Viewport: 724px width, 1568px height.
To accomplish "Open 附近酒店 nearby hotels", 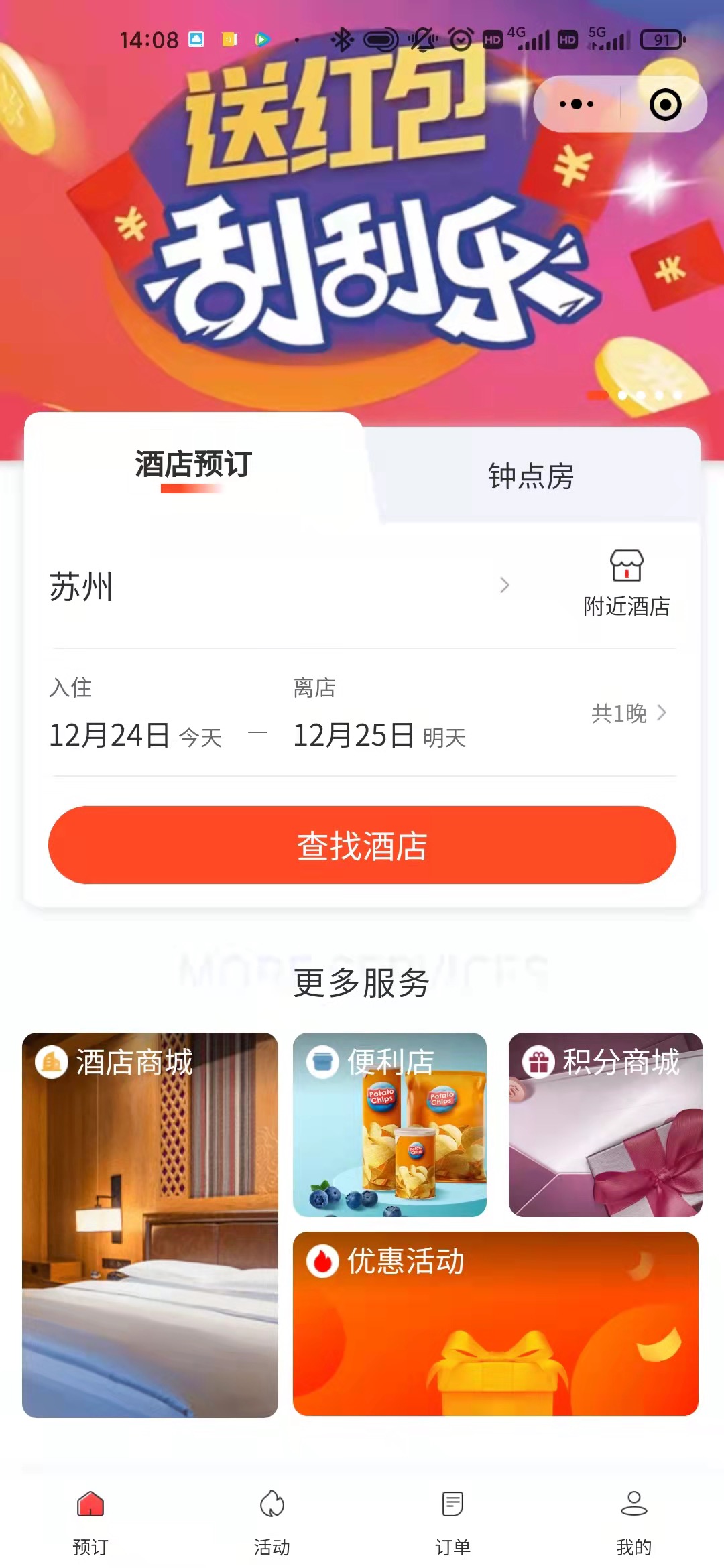I will [x=626, y=583].
